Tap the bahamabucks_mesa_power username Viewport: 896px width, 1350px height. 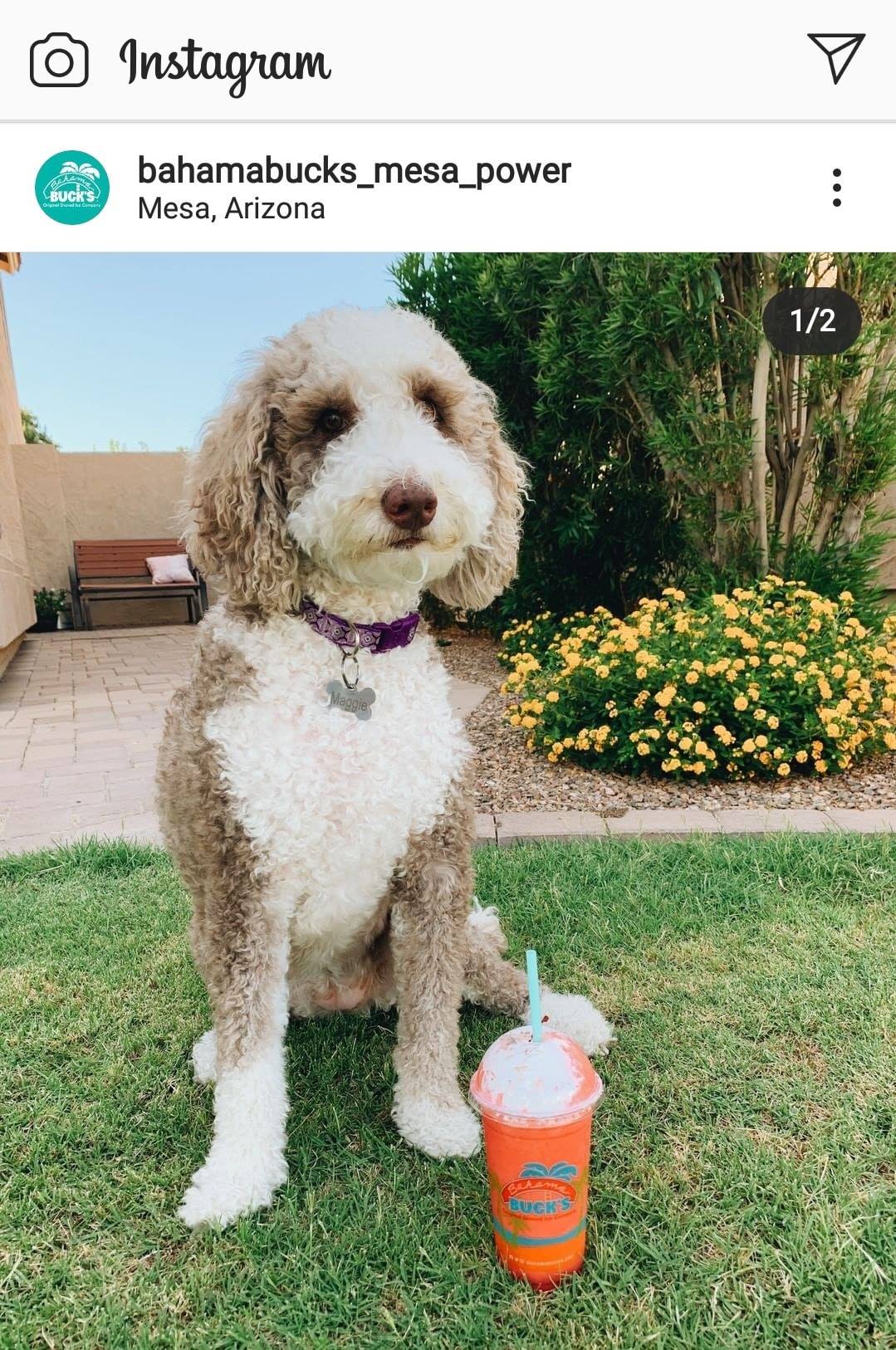pyautogui.click(x=354, y=170)
